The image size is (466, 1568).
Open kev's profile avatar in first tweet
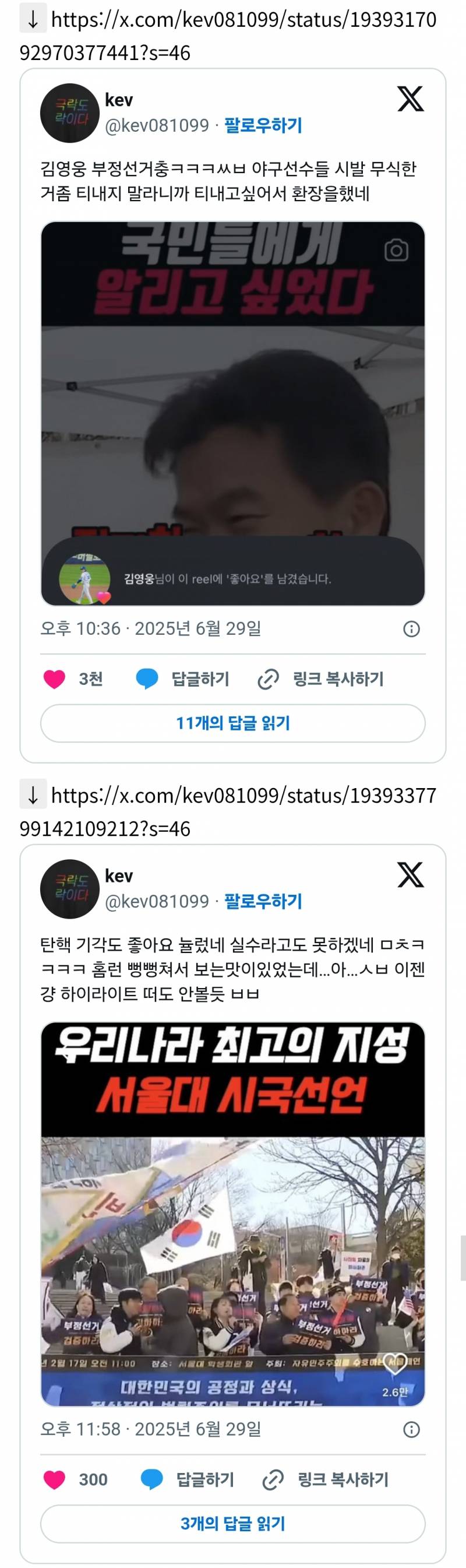click(x=69, y=112)
